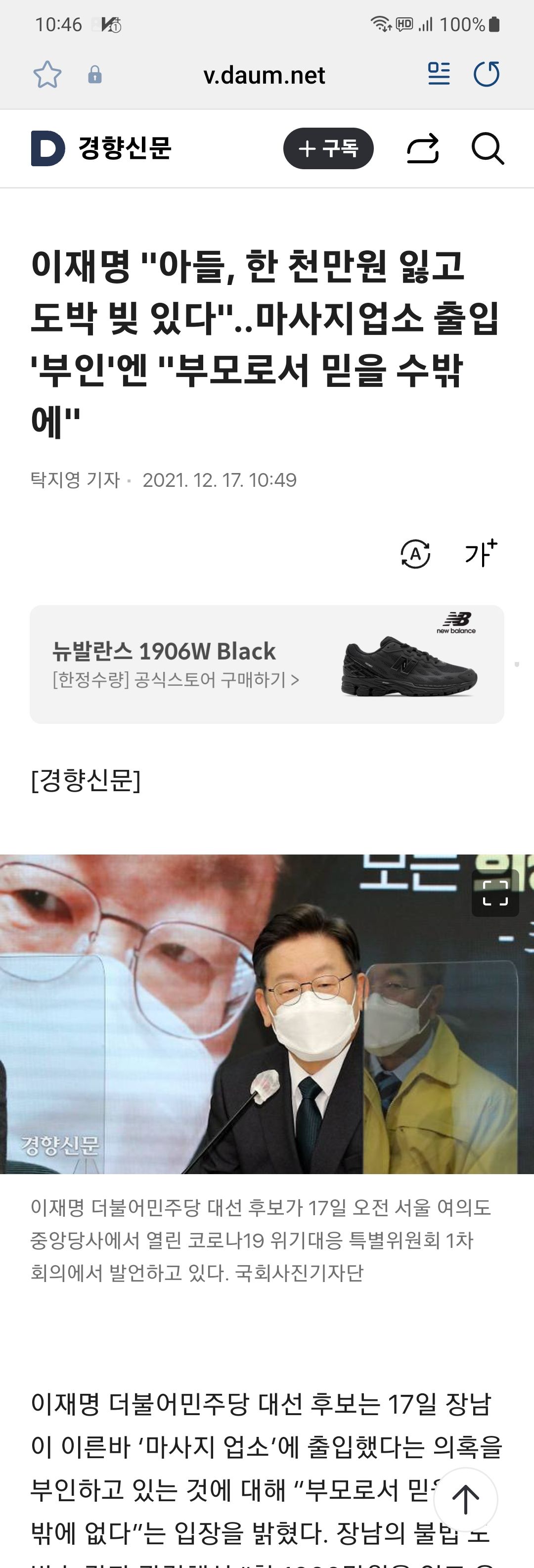The image size is (534, 1568).
Task: Jump back to the top of the page
Action: pos(466,1500)
